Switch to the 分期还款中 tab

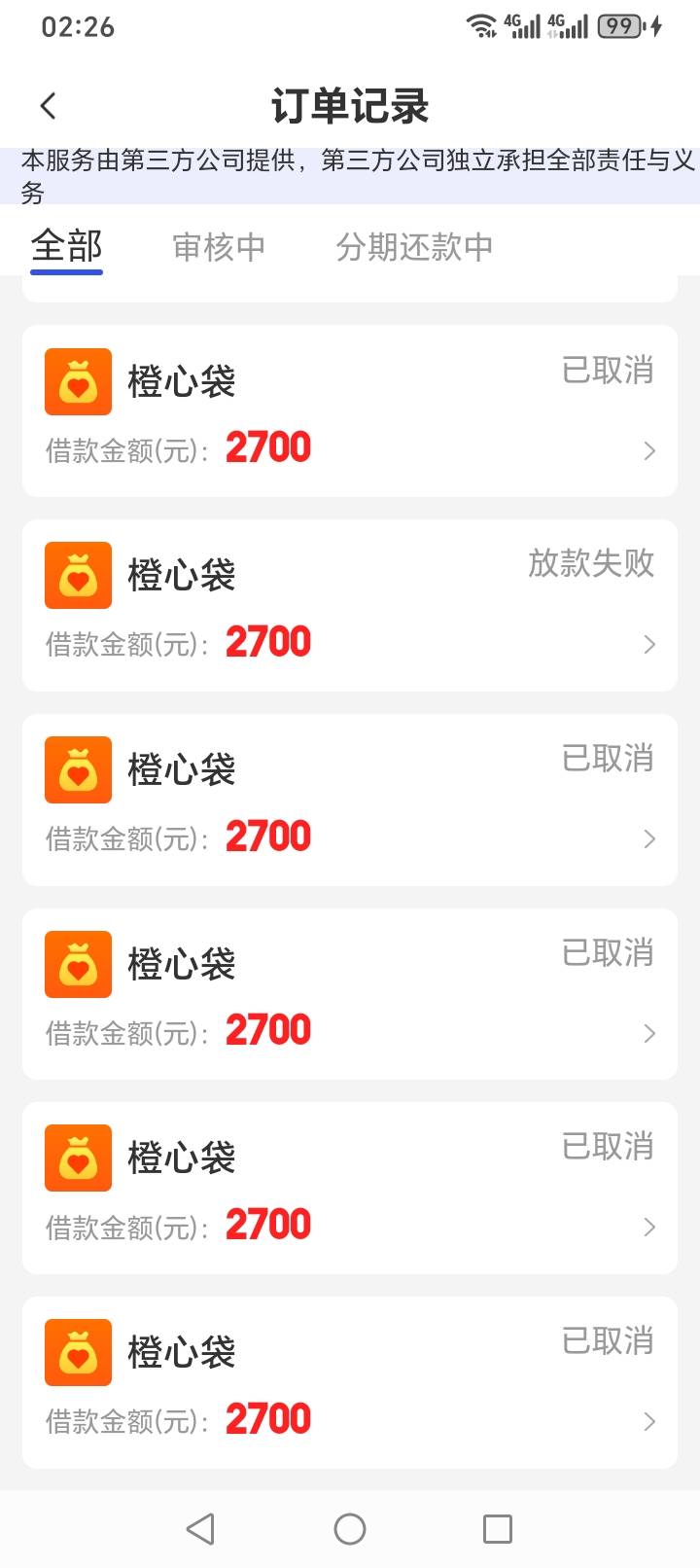(414, 247)
